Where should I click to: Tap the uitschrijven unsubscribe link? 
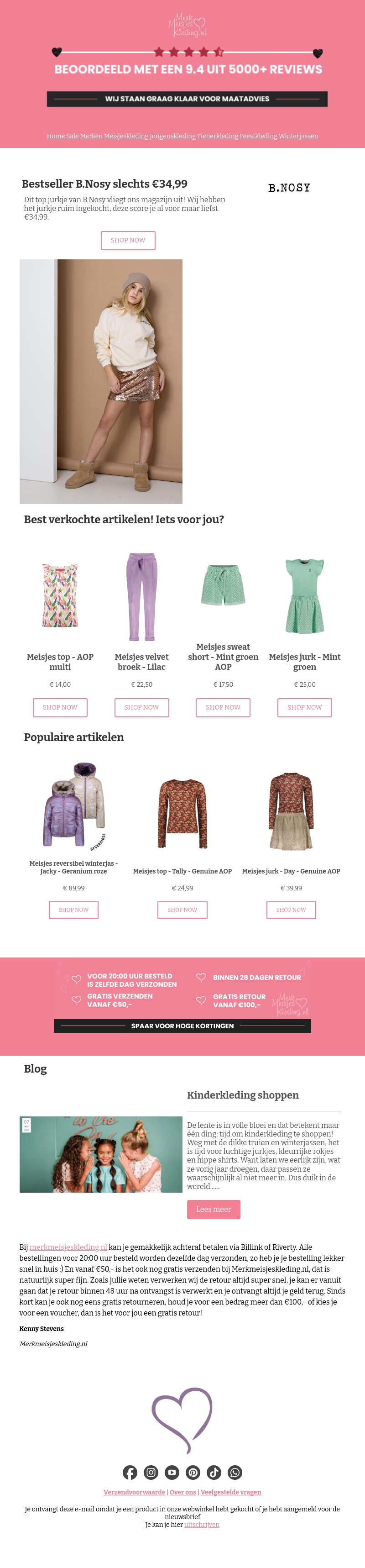(x=202, y=1525)
